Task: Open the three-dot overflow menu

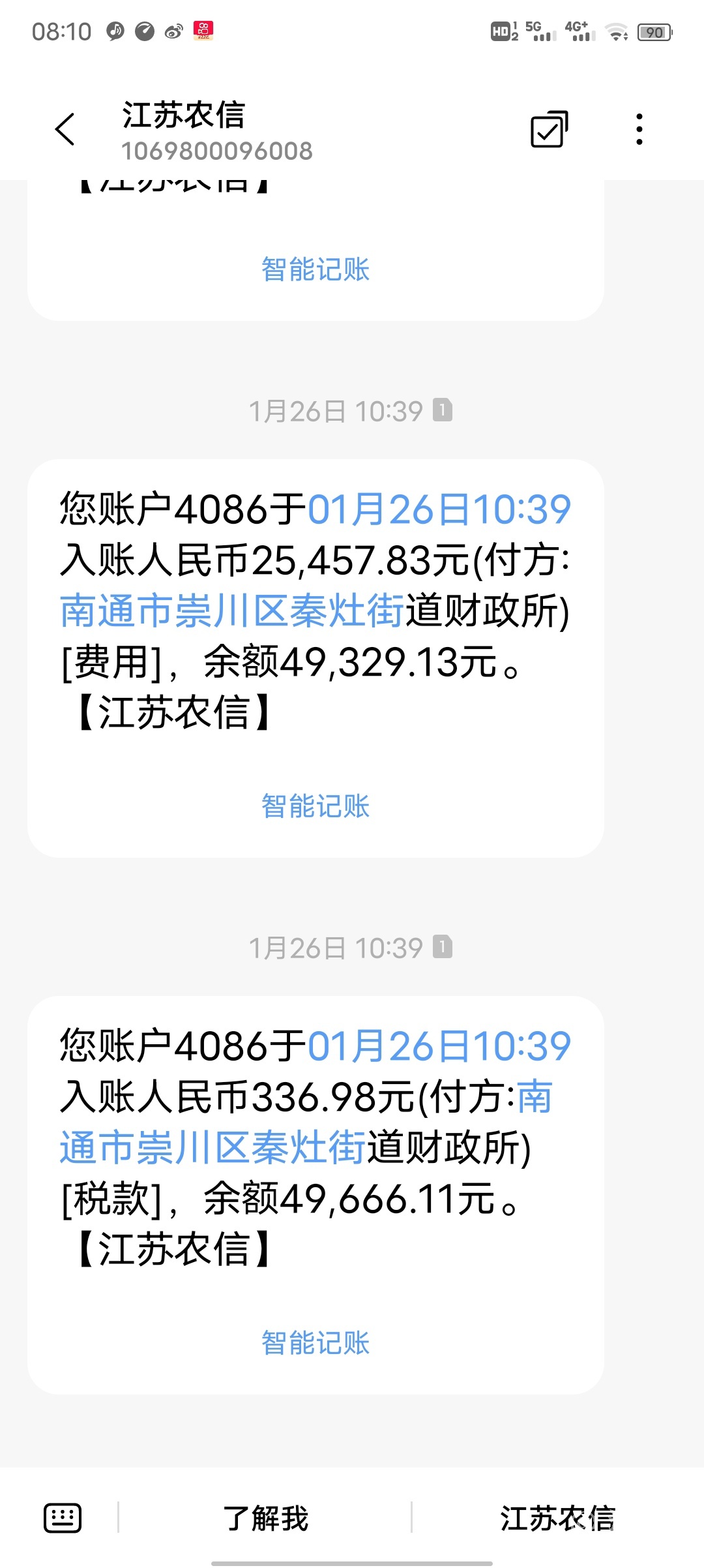Action: point(639,129)
